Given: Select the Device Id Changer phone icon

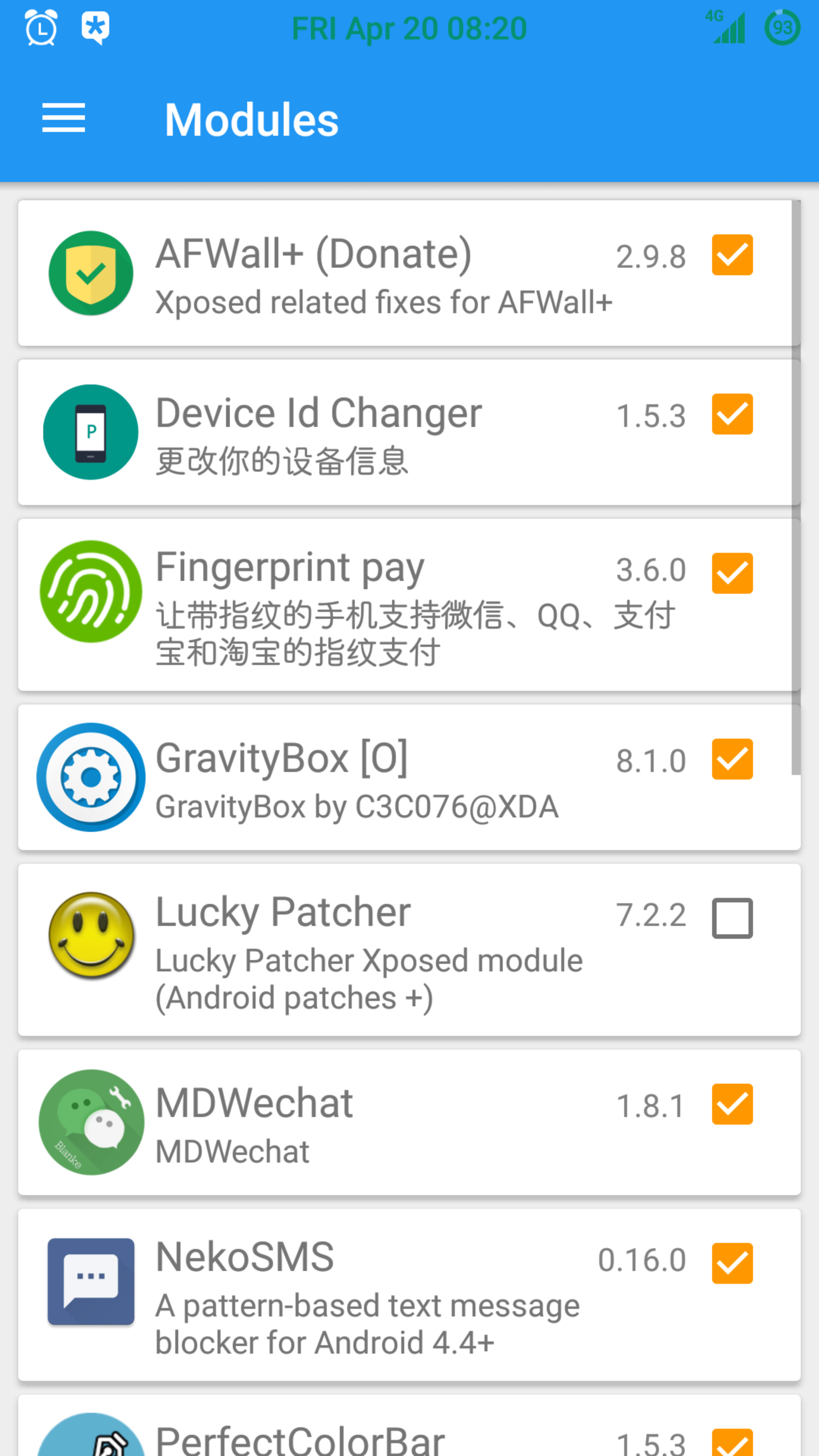Looking at the screenshot, I should 91,432.
